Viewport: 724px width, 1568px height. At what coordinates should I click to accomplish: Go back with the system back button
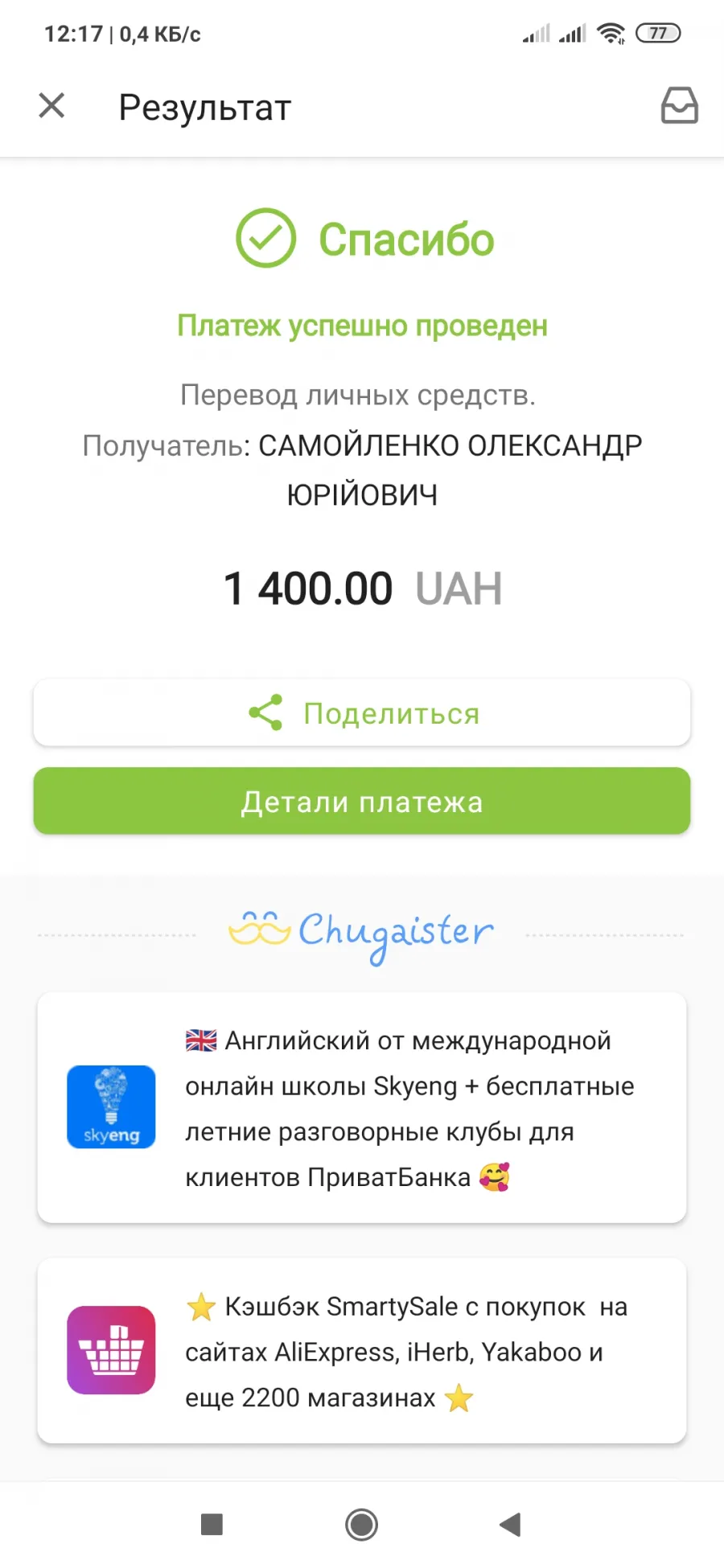pos(510,1524)
